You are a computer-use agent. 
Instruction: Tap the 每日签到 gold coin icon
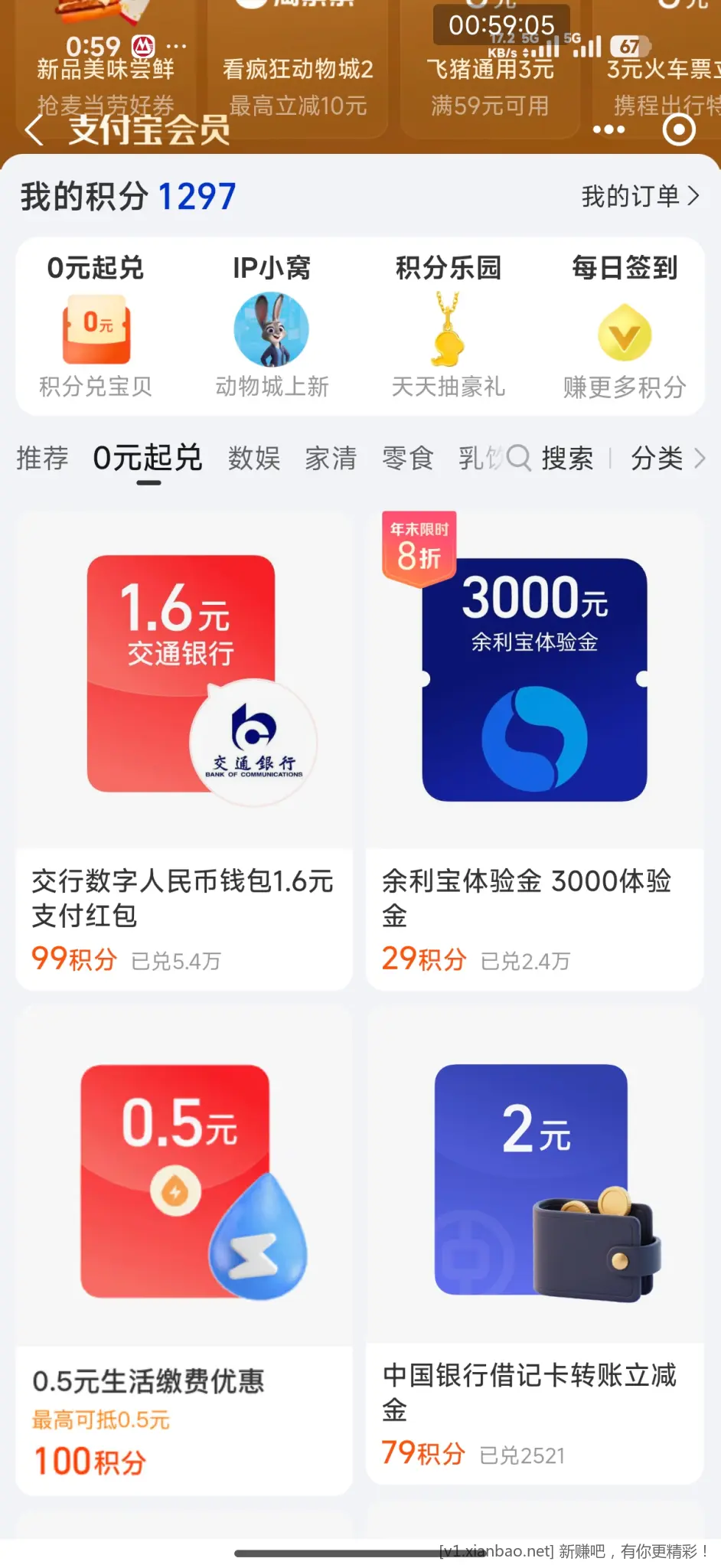625,329
